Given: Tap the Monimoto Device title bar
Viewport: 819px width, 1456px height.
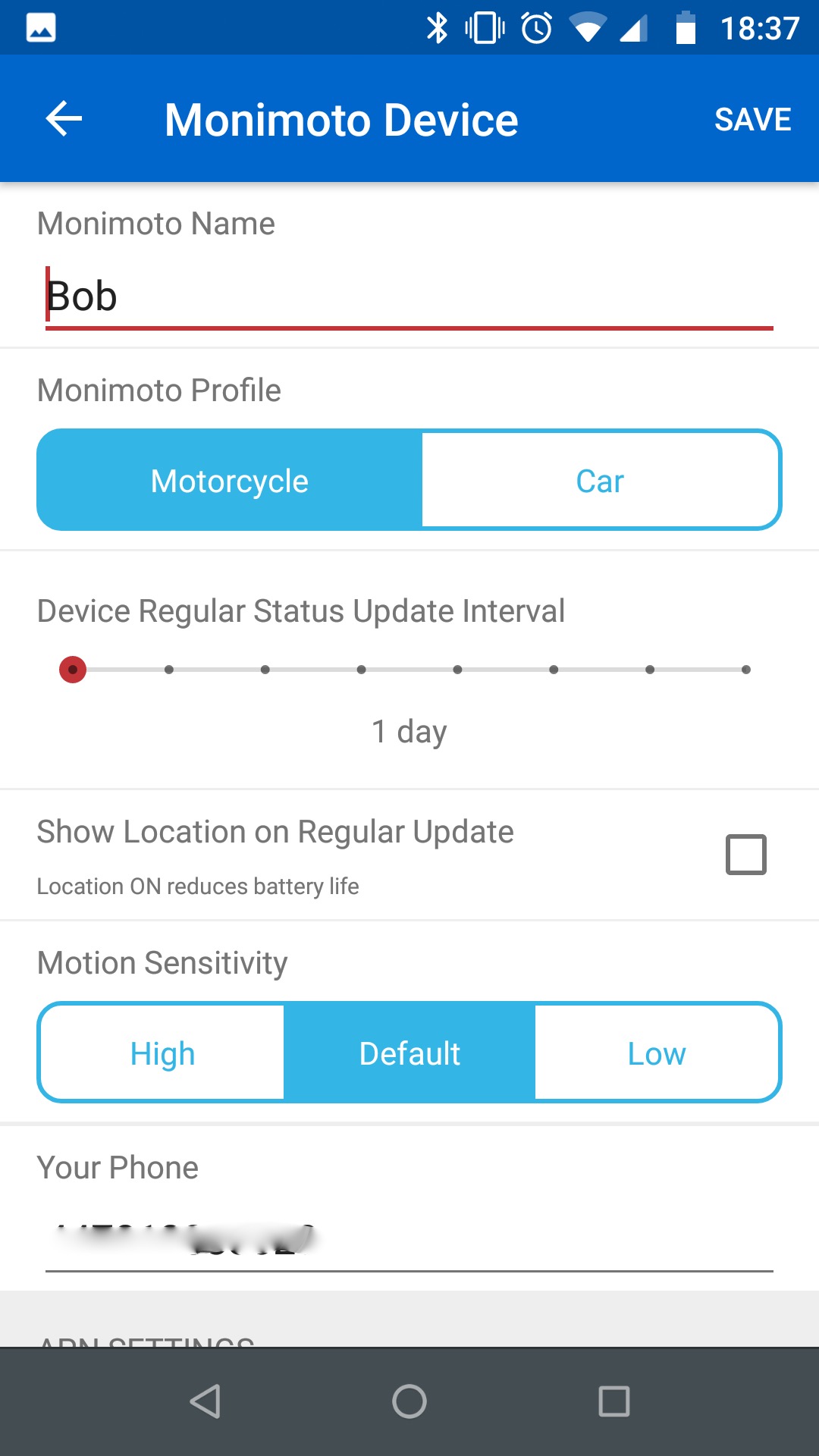Looking at the screenshot, I should point(342,119).
